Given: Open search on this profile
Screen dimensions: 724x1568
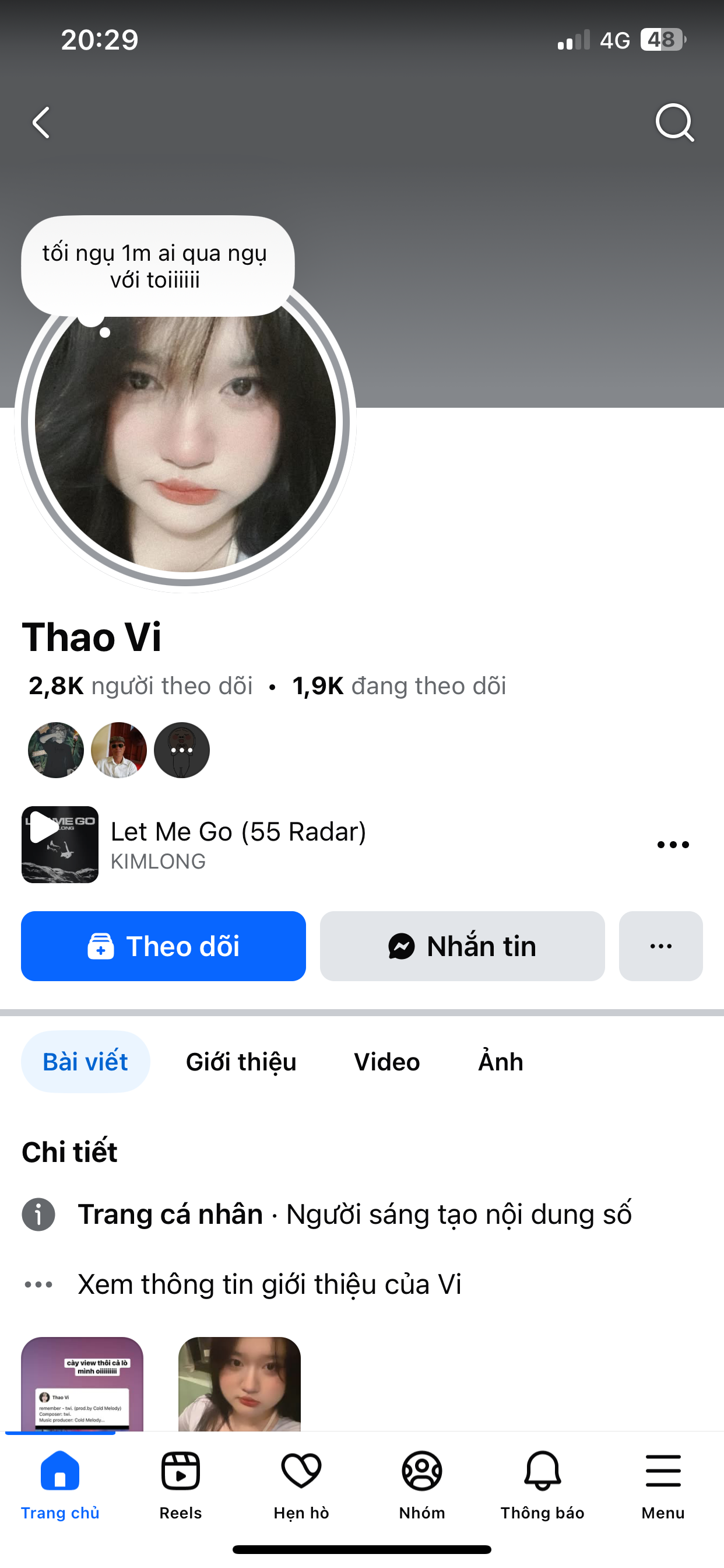Looking at the screenshot, I should (674, 123).
